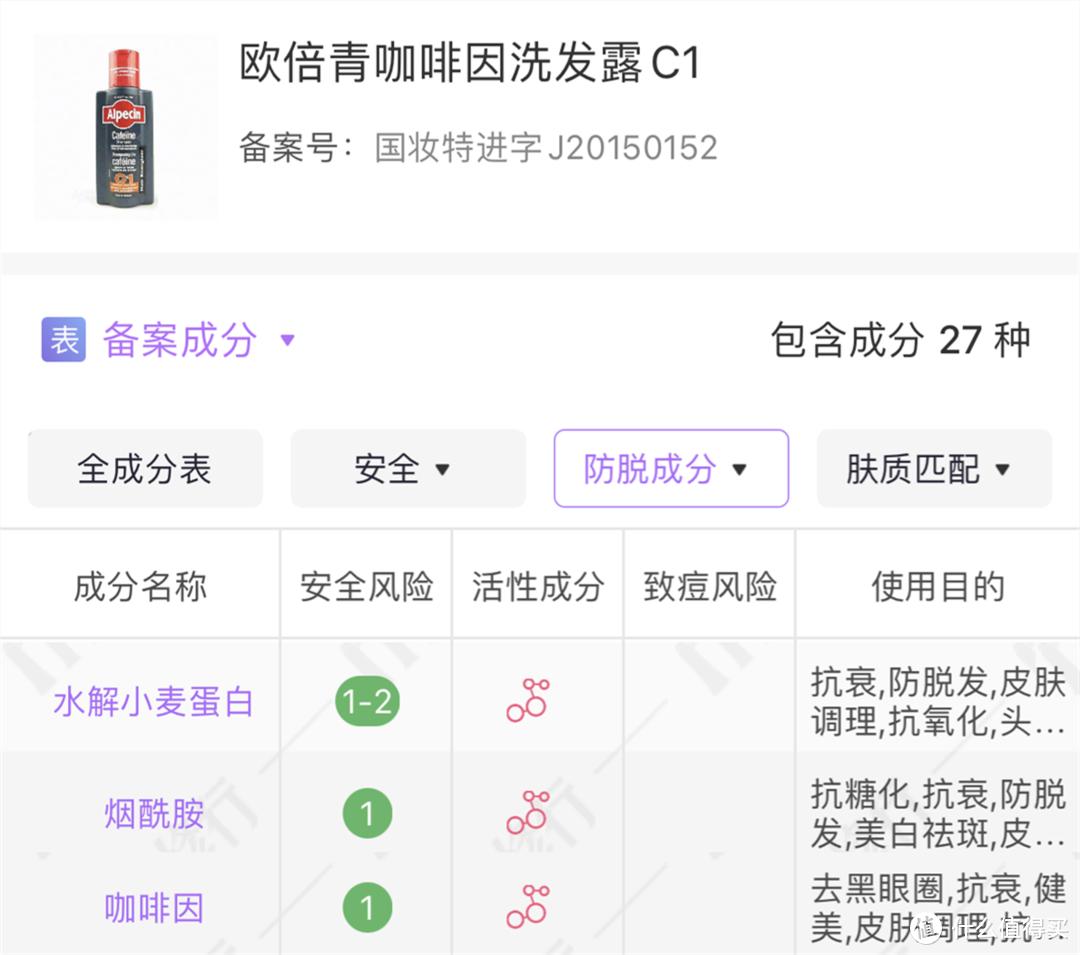View ingredient details for 水解小麦蛋白

(x=153, y=702)
